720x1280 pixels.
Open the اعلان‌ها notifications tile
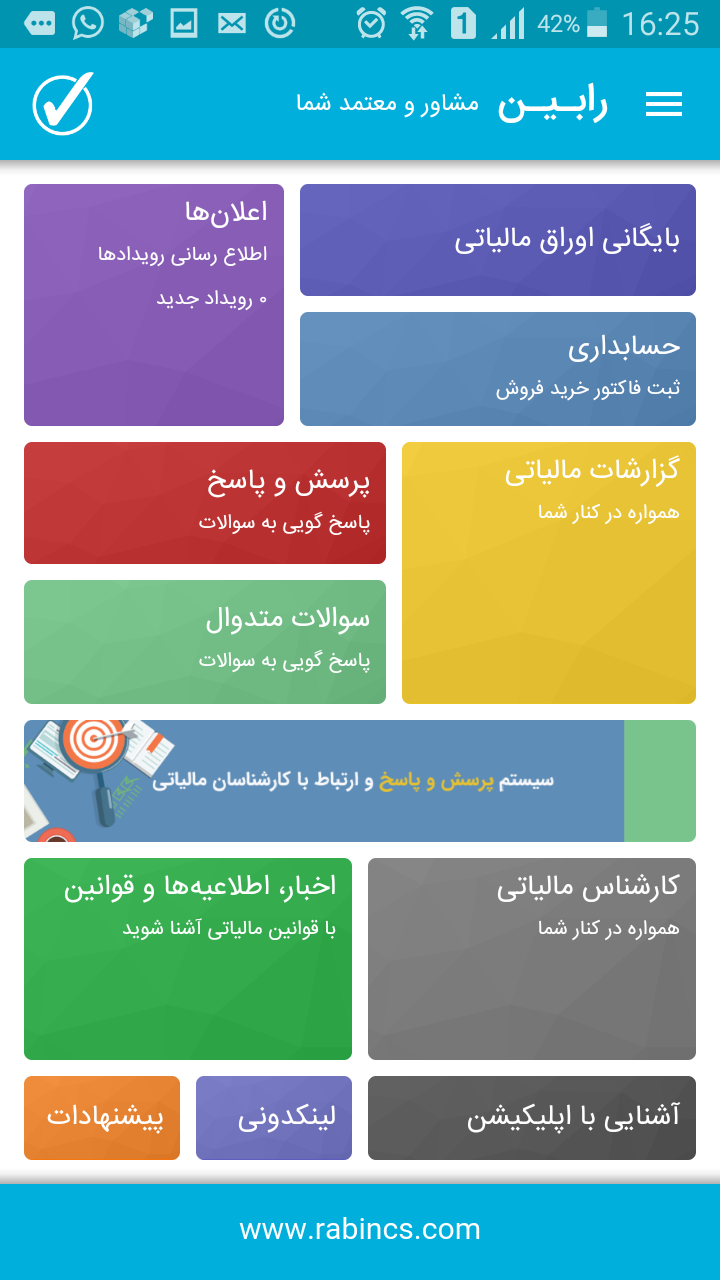point(154,305)
